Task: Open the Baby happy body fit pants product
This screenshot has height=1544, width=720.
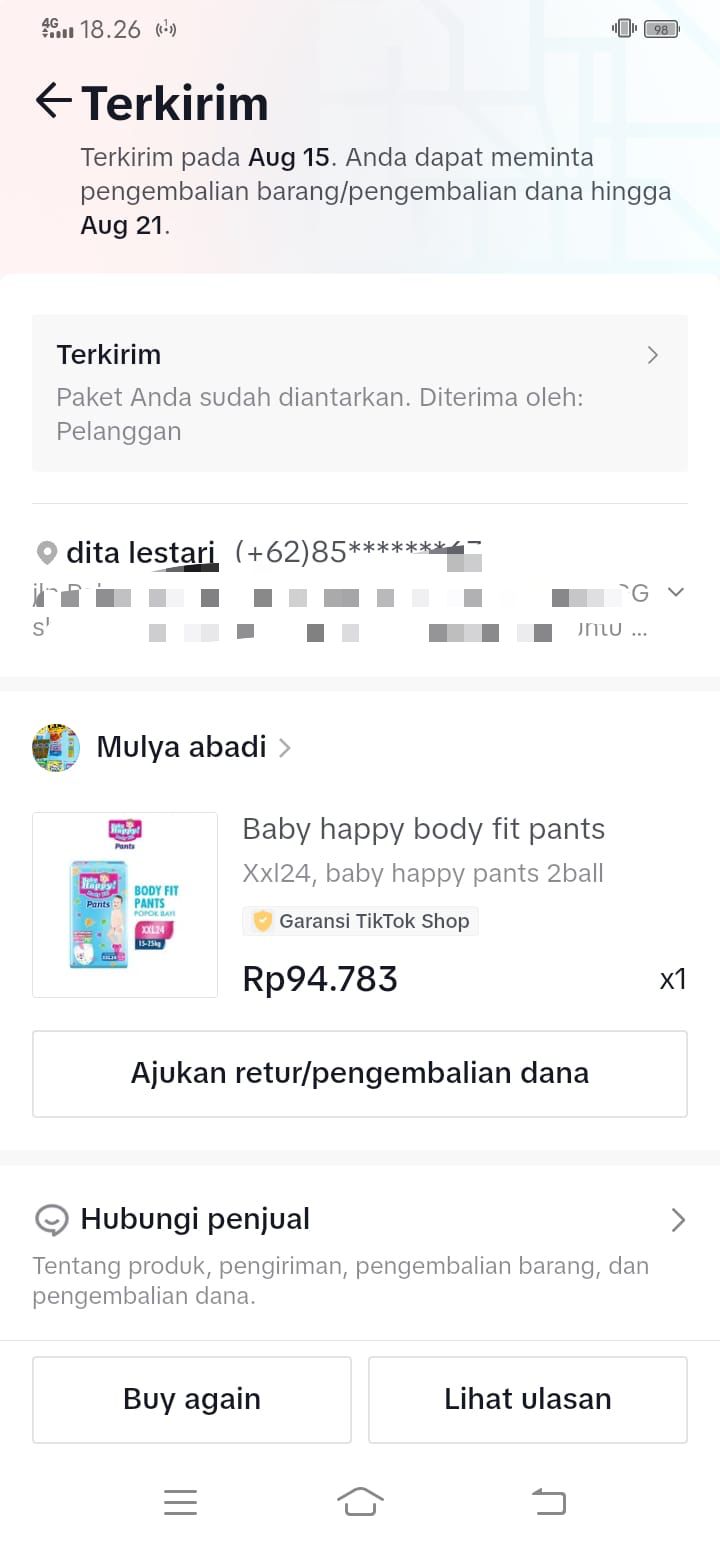Action: coord(423,829)
